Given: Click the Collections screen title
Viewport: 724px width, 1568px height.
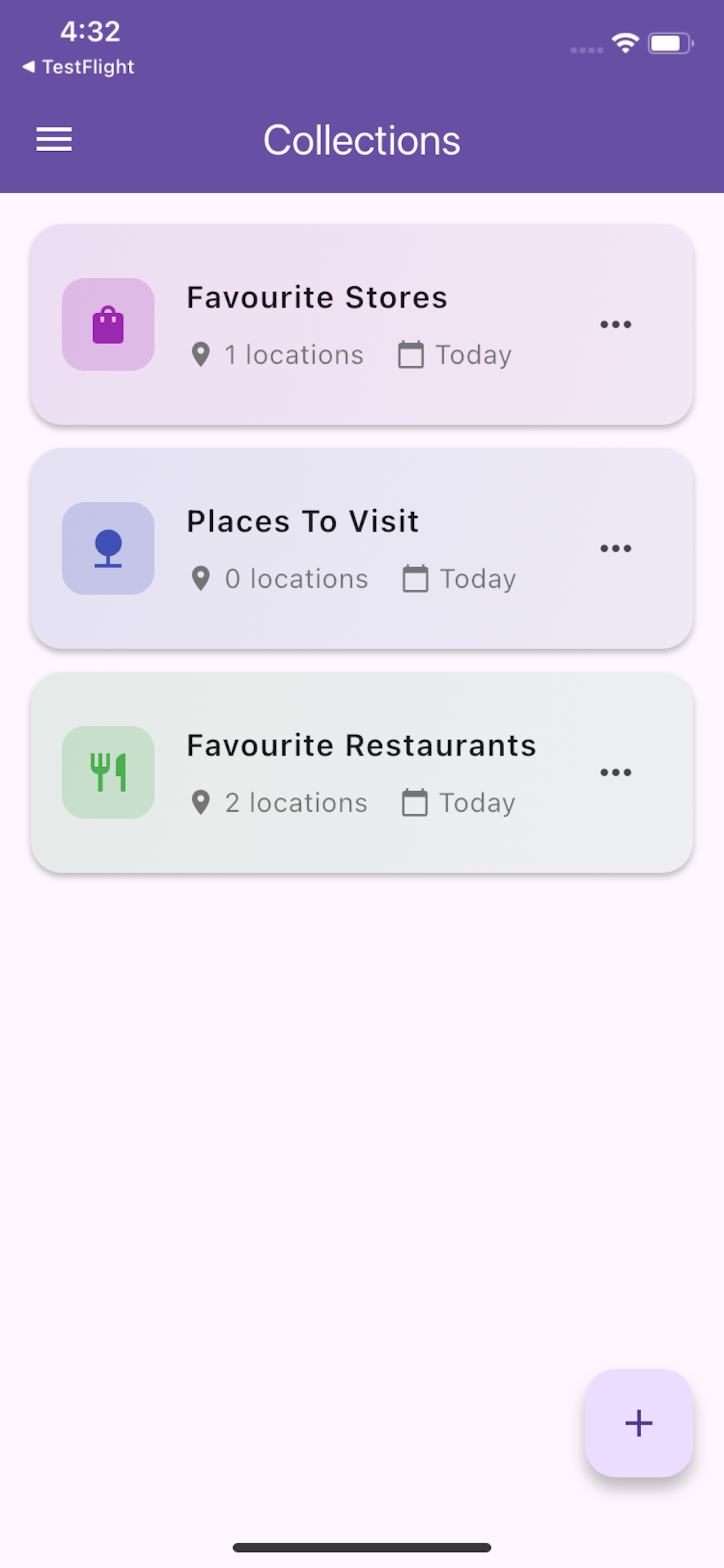Looking at the screenshot, I should pyautogui.click(x=362, y=139).
